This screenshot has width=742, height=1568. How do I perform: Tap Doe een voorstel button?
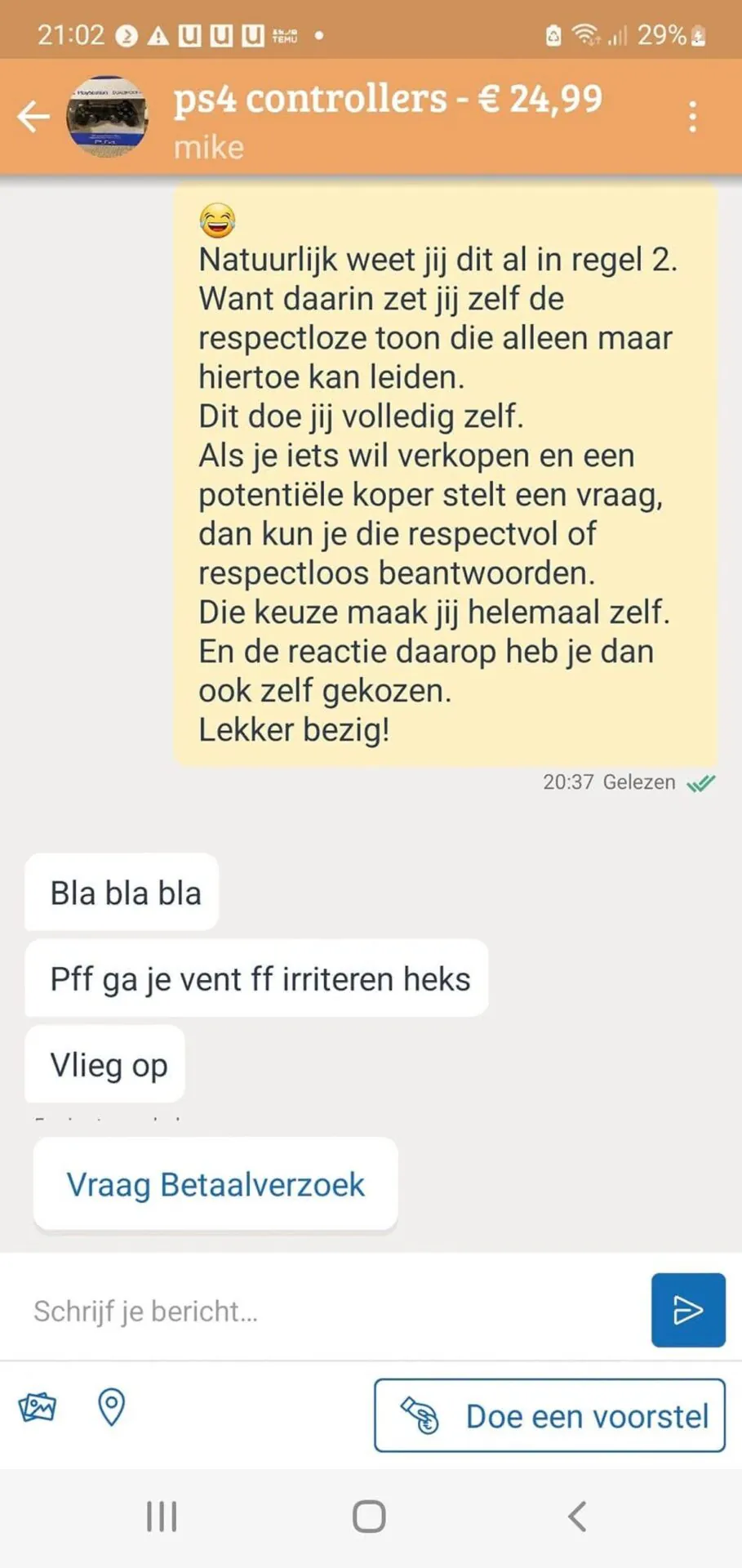549,1415
